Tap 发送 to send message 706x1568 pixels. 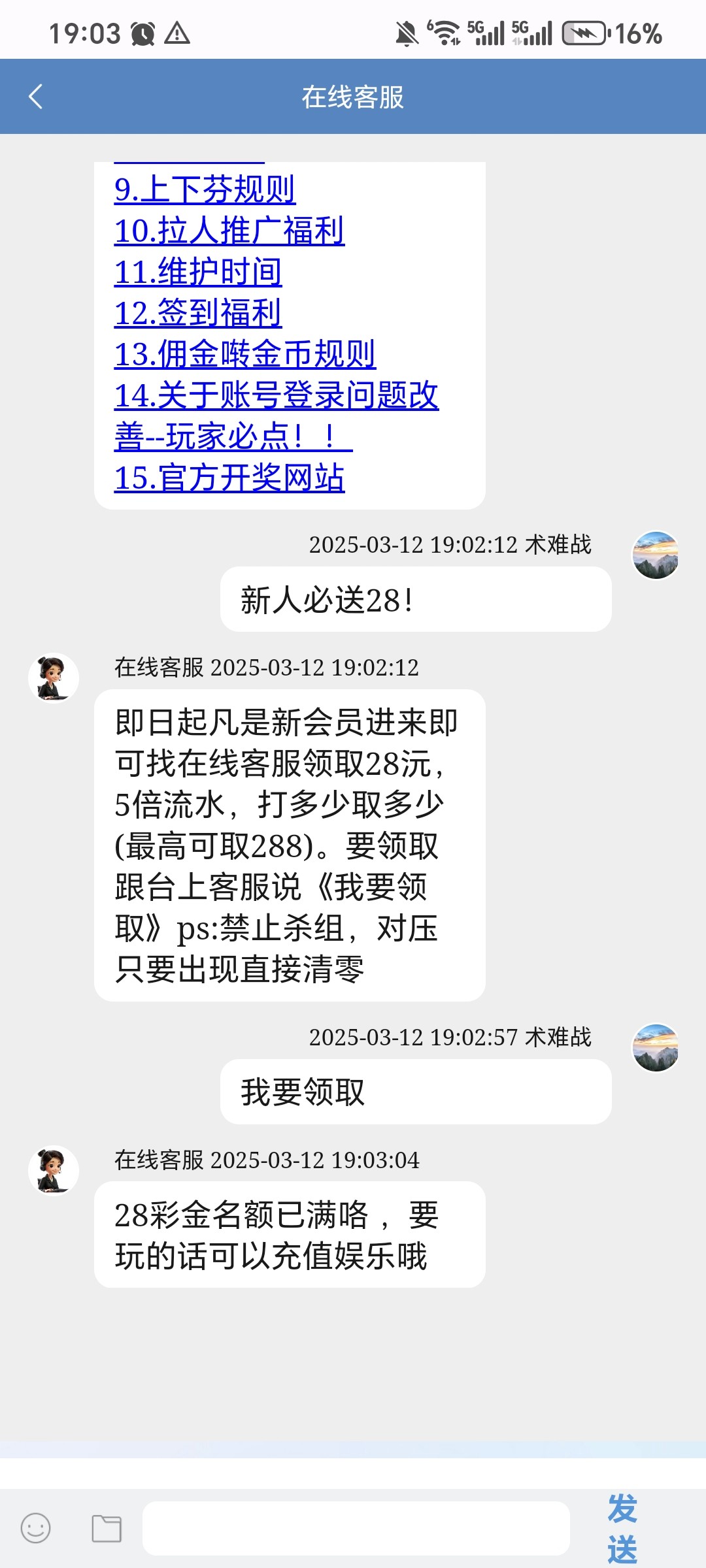tap(622, 1528)
